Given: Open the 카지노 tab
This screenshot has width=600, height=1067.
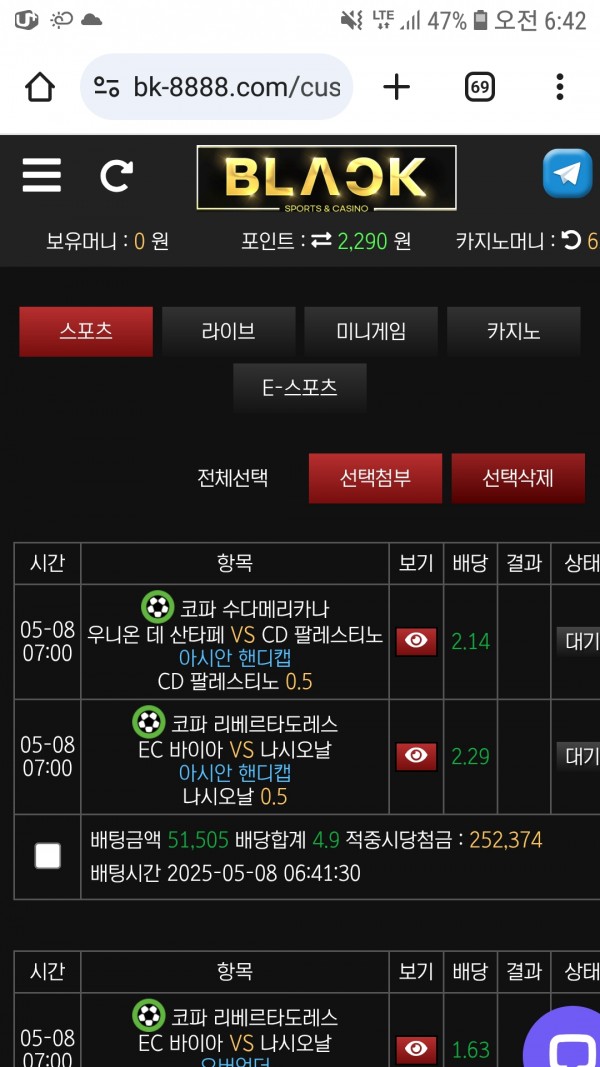Looking at the screenshot, I should pos(514,331).
